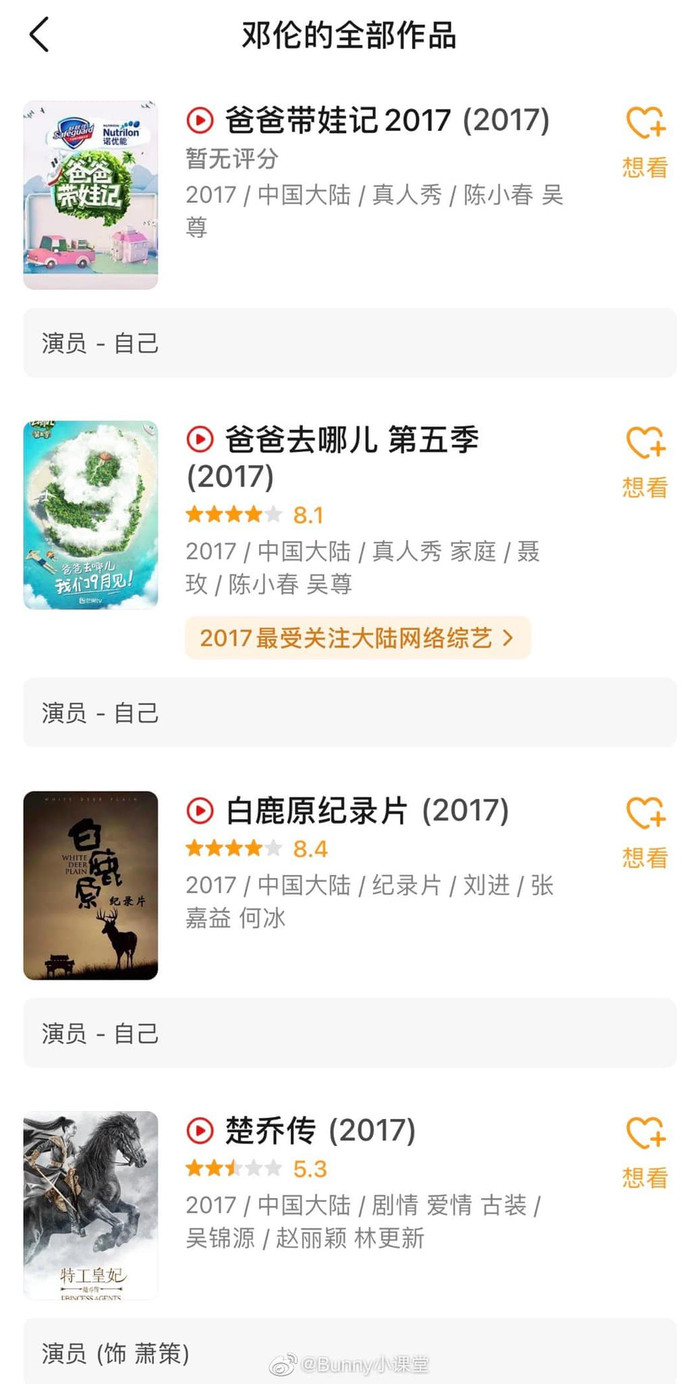Add 爸爸去哪儿 第五季 to 想看
Screen dimensions: 700x1384
(645, 460)
